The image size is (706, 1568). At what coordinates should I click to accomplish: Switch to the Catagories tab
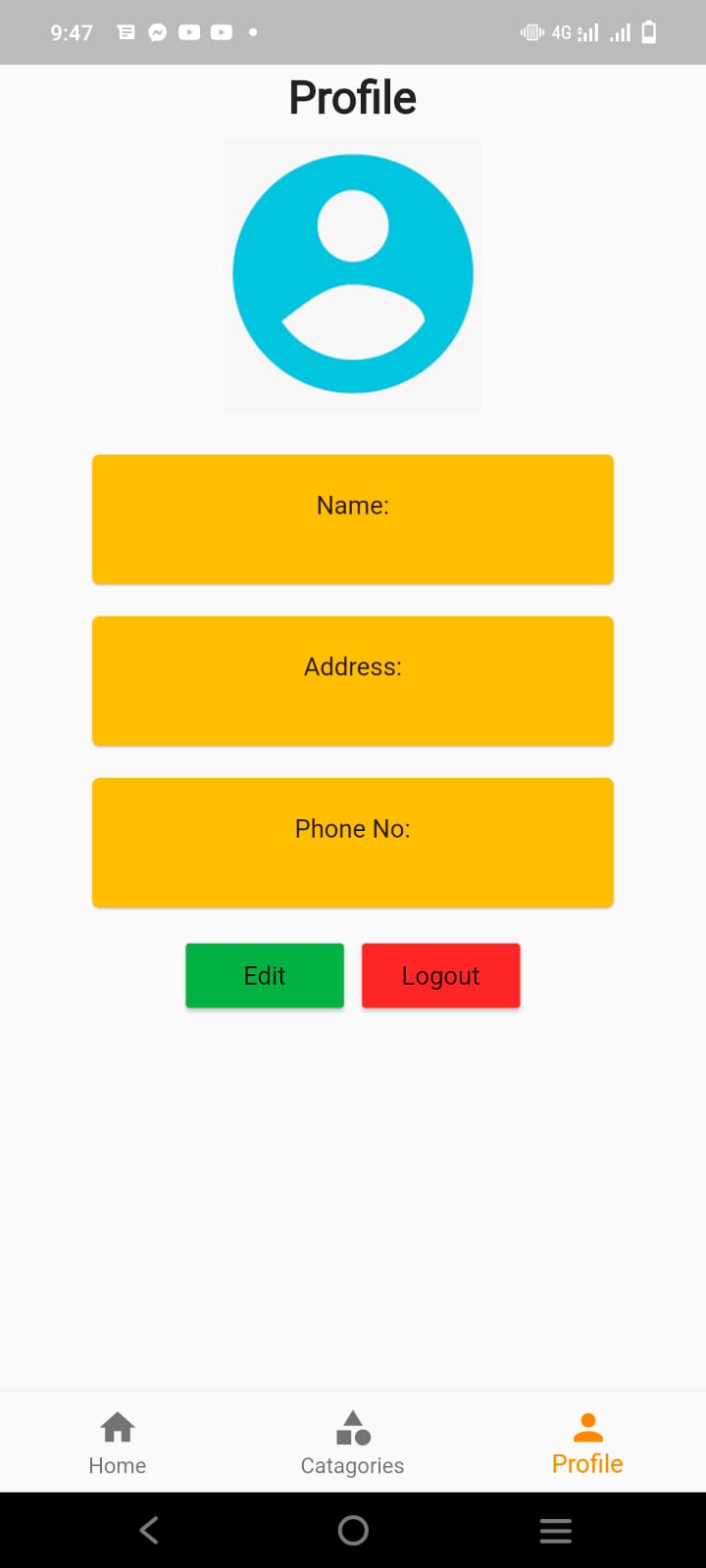click(x=352, y=1441)
